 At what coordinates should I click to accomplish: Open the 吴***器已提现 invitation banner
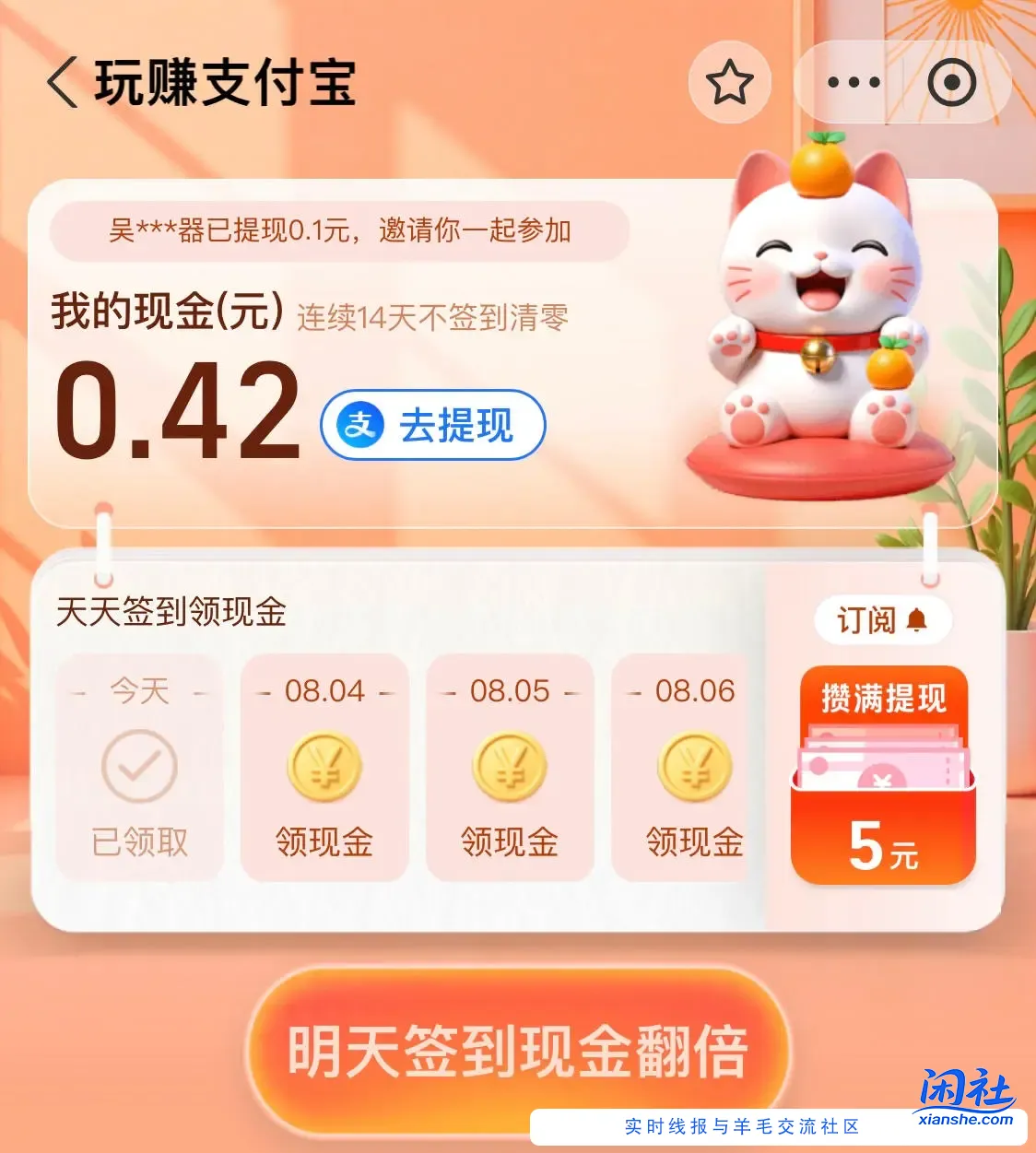point(339,230)
